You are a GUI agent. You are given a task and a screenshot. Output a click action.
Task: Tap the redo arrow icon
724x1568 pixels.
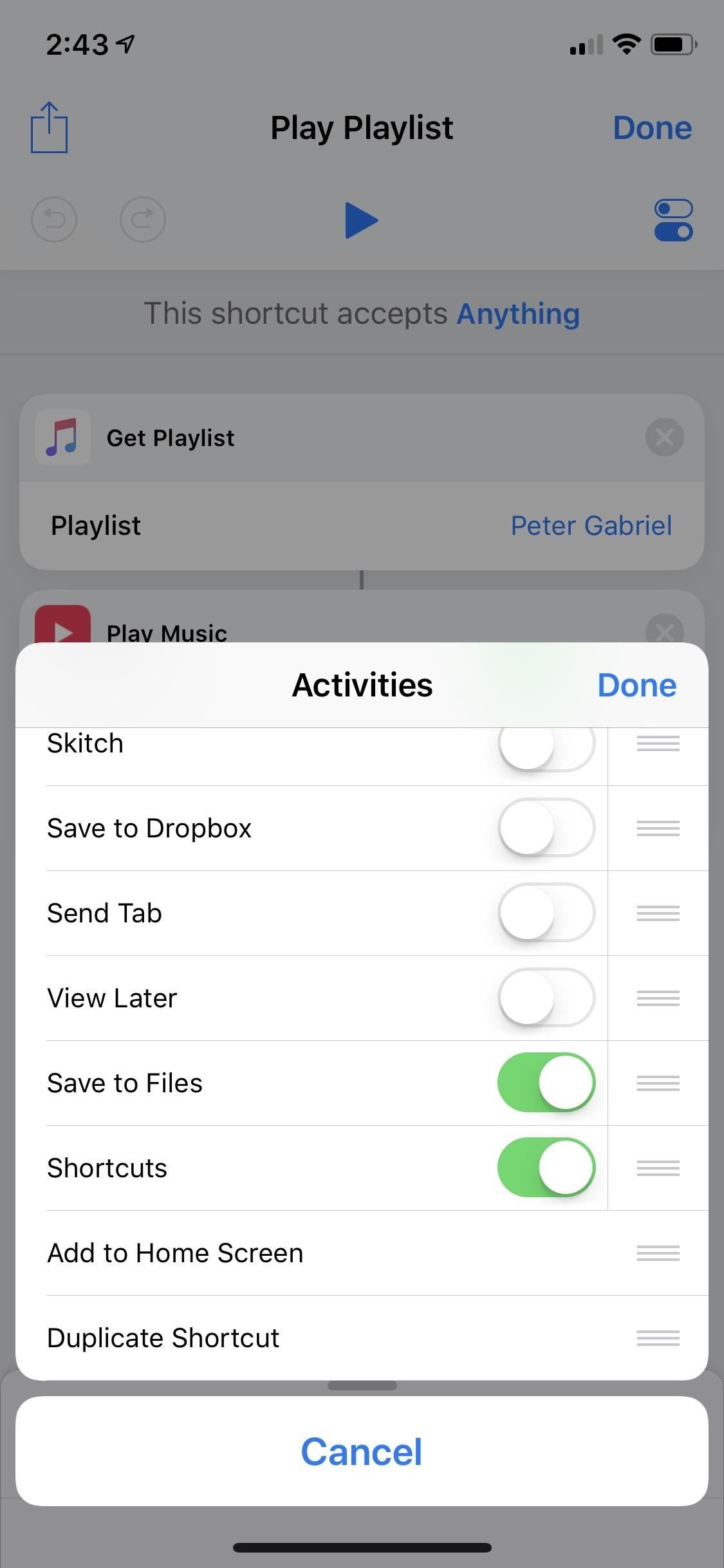(x=143, y=219)
